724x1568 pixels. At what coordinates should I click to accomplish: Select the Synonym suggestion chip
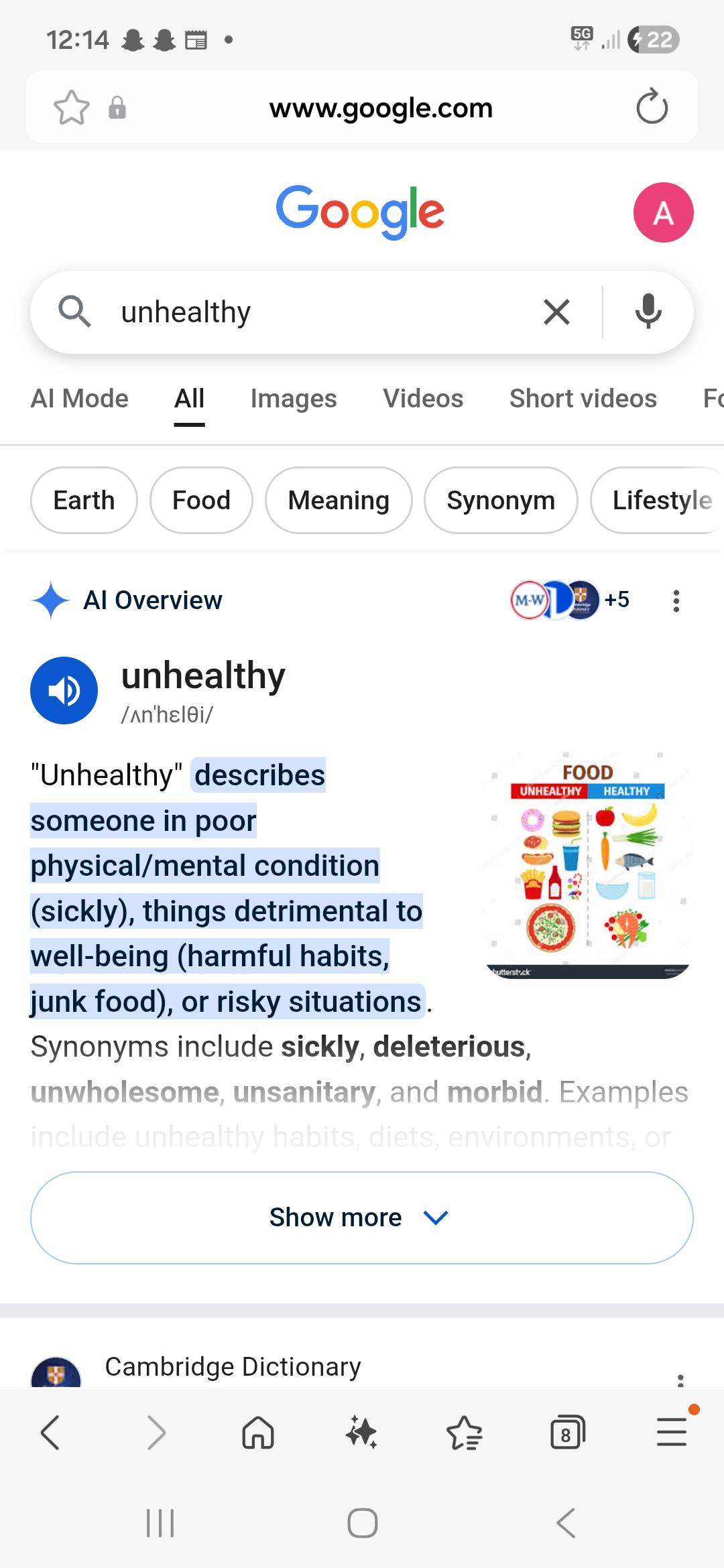pos(501,501)
